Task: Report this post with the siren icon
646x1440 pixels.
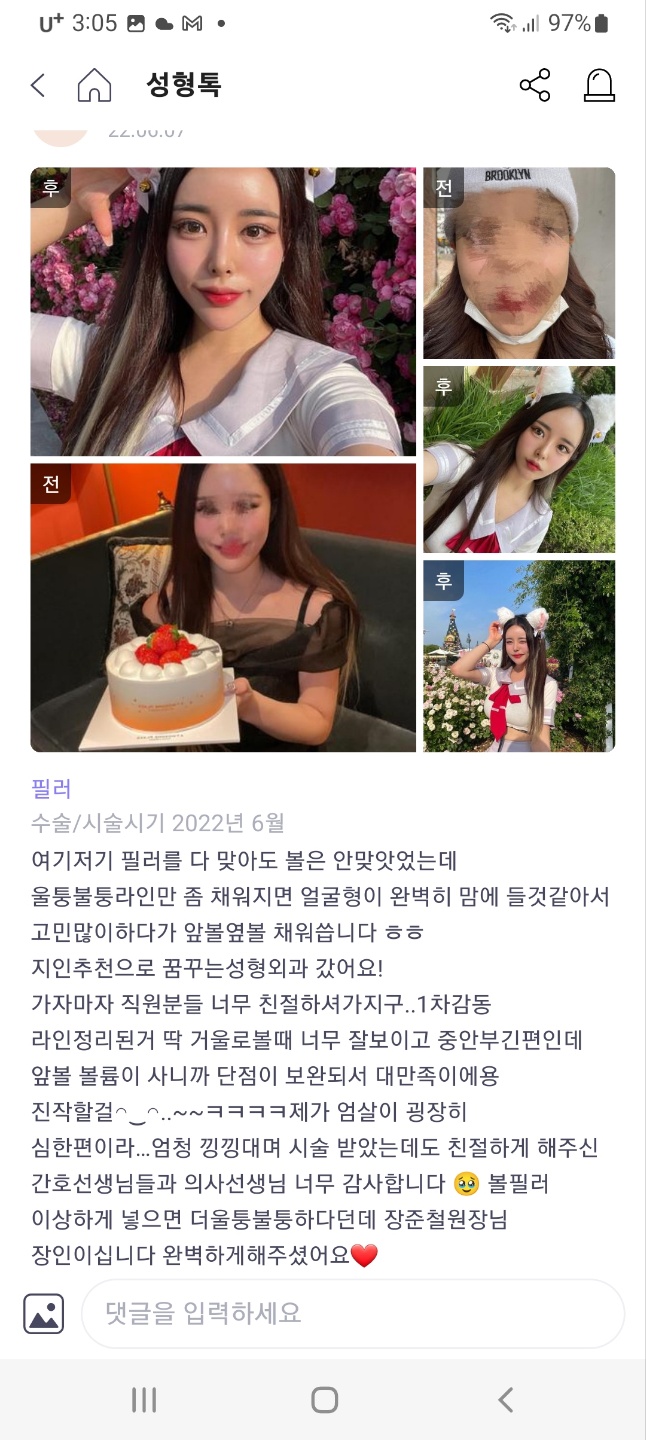Action: pyautogui.click(x=599, y=85)
